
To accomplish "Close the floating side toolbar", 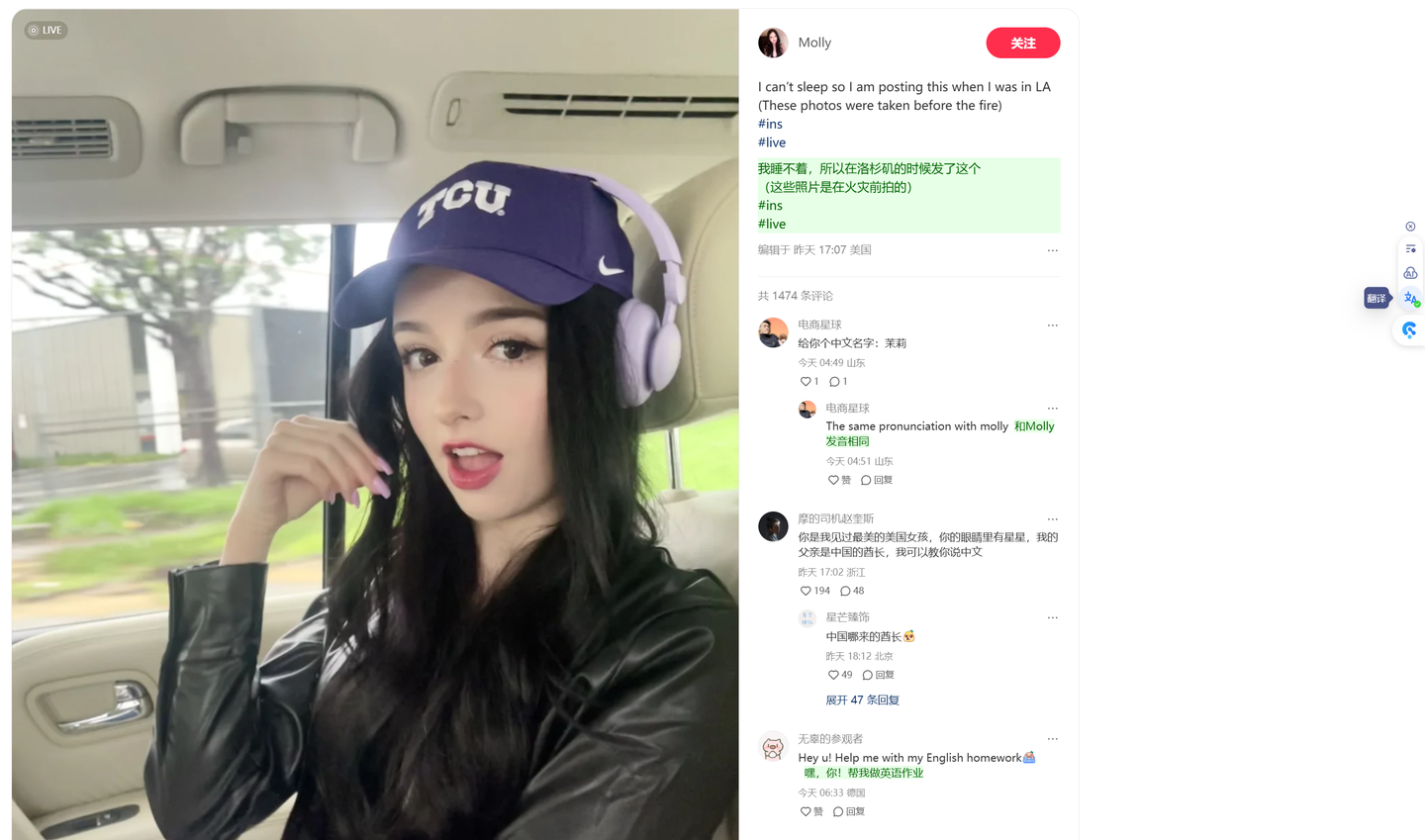I will (1410, 227).
